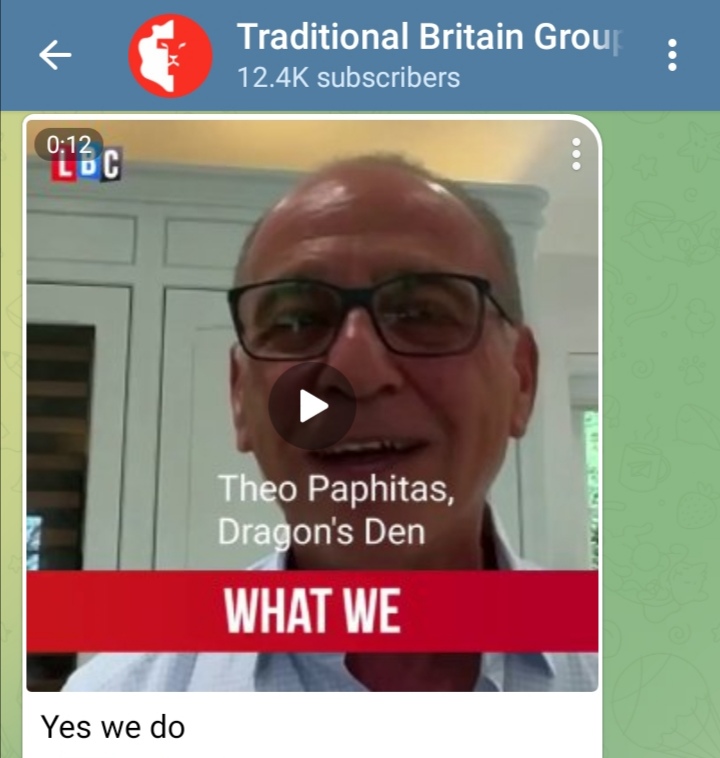Go back from the channel
The image size is (720, 758).
55,56
